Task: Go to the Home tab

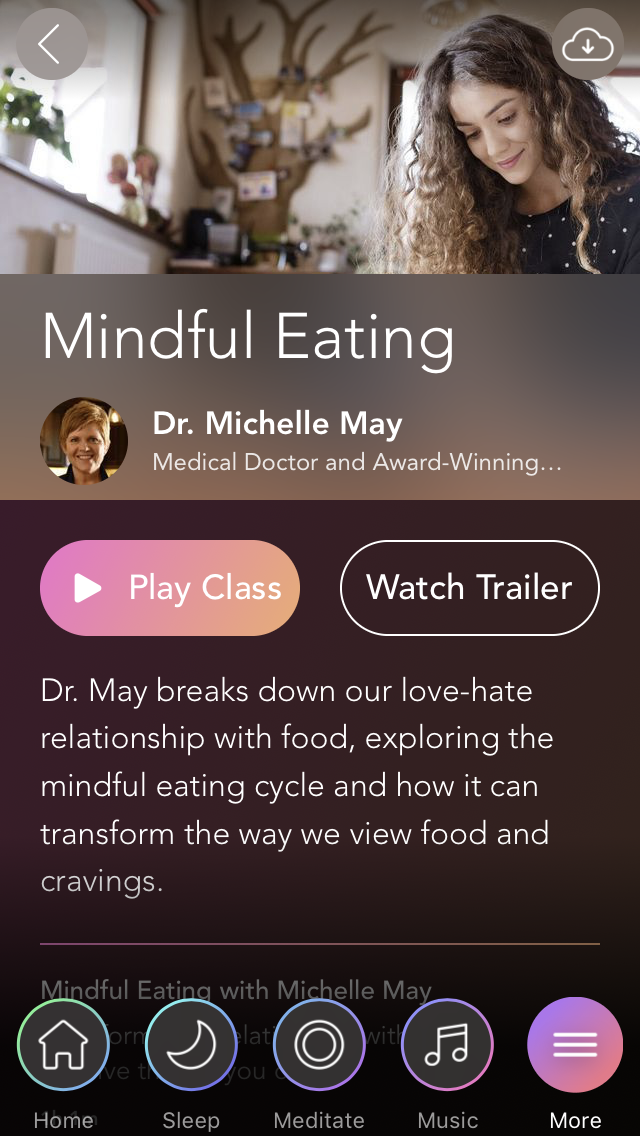Action: point(64,1046)
